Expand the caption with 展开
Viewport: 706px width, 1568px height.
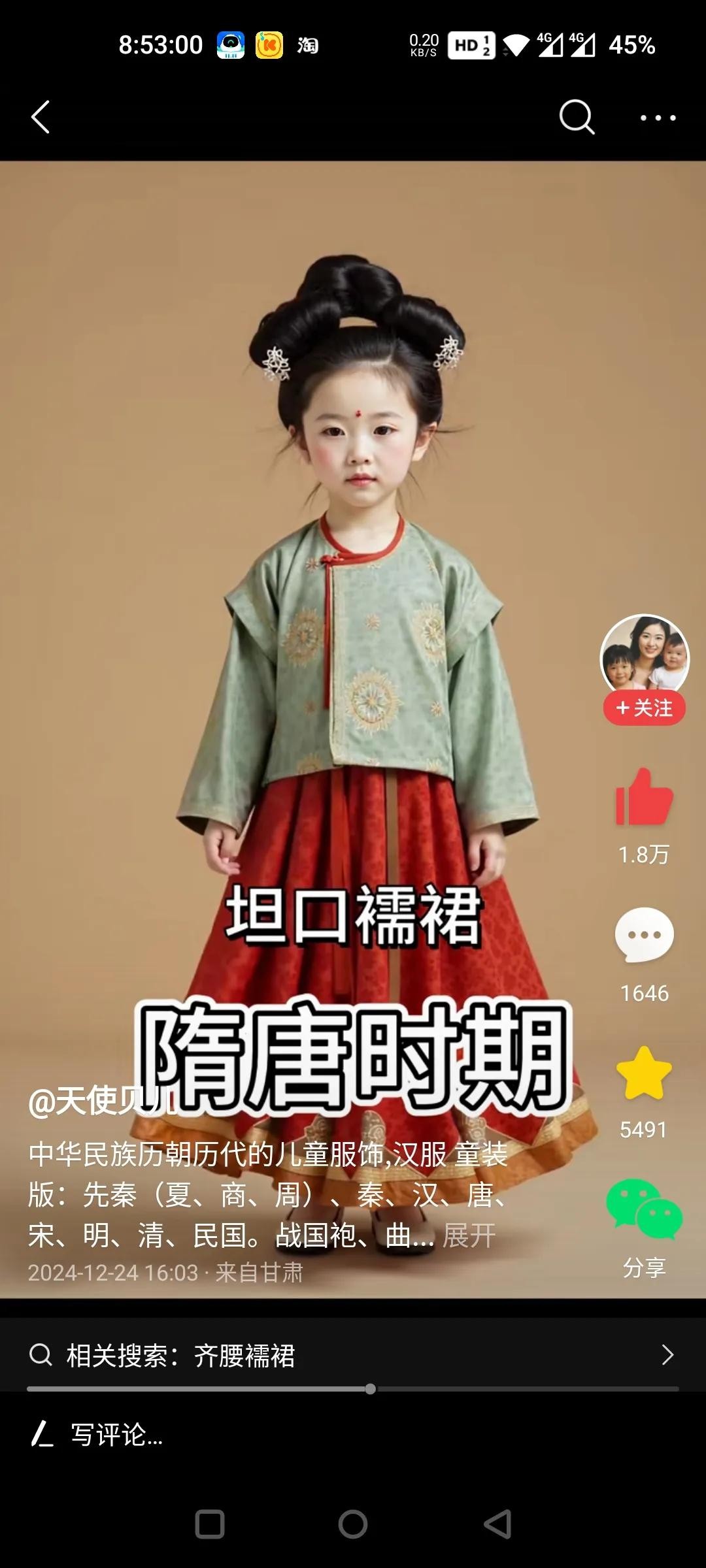click(x=469, y=1235)
